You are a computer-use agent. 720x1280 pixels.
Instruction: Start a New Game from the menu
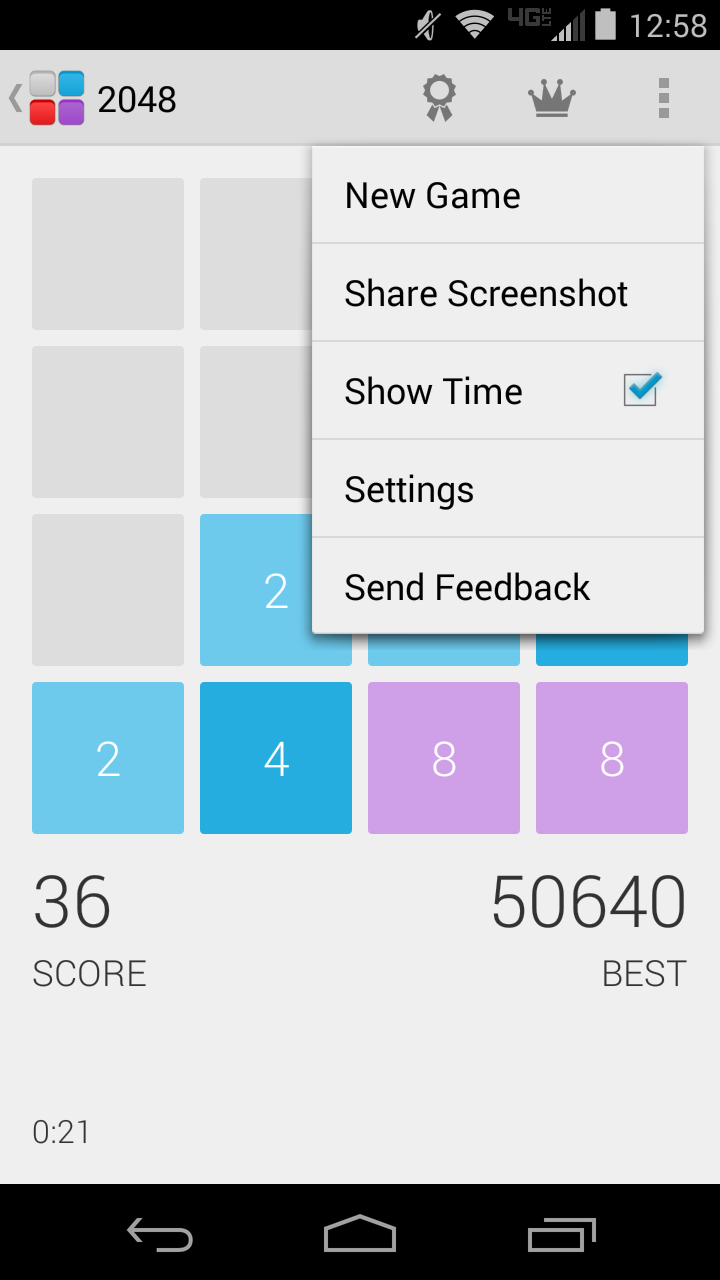pos(507,196)
